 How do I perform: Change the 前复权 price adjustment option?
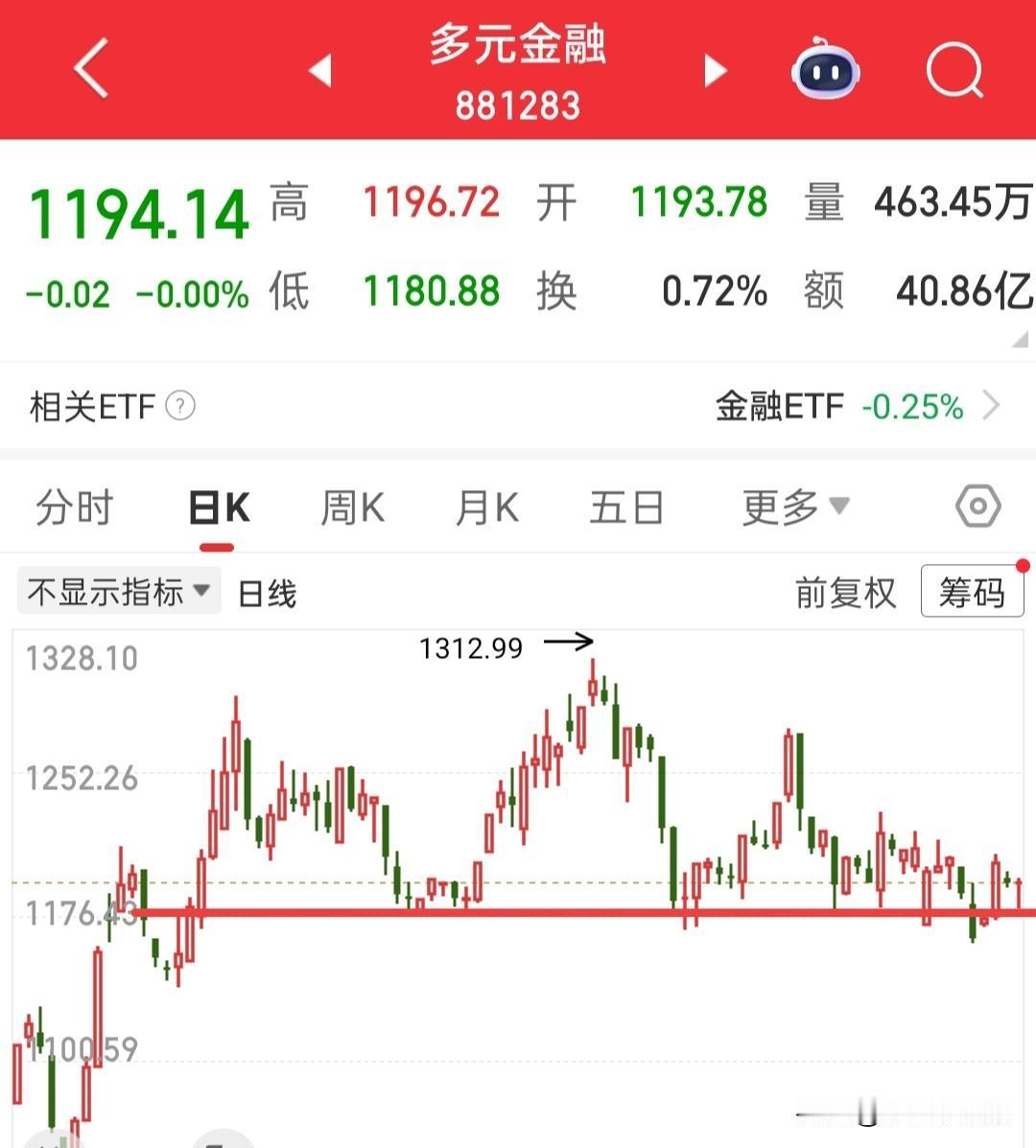[x=845, y=593]
